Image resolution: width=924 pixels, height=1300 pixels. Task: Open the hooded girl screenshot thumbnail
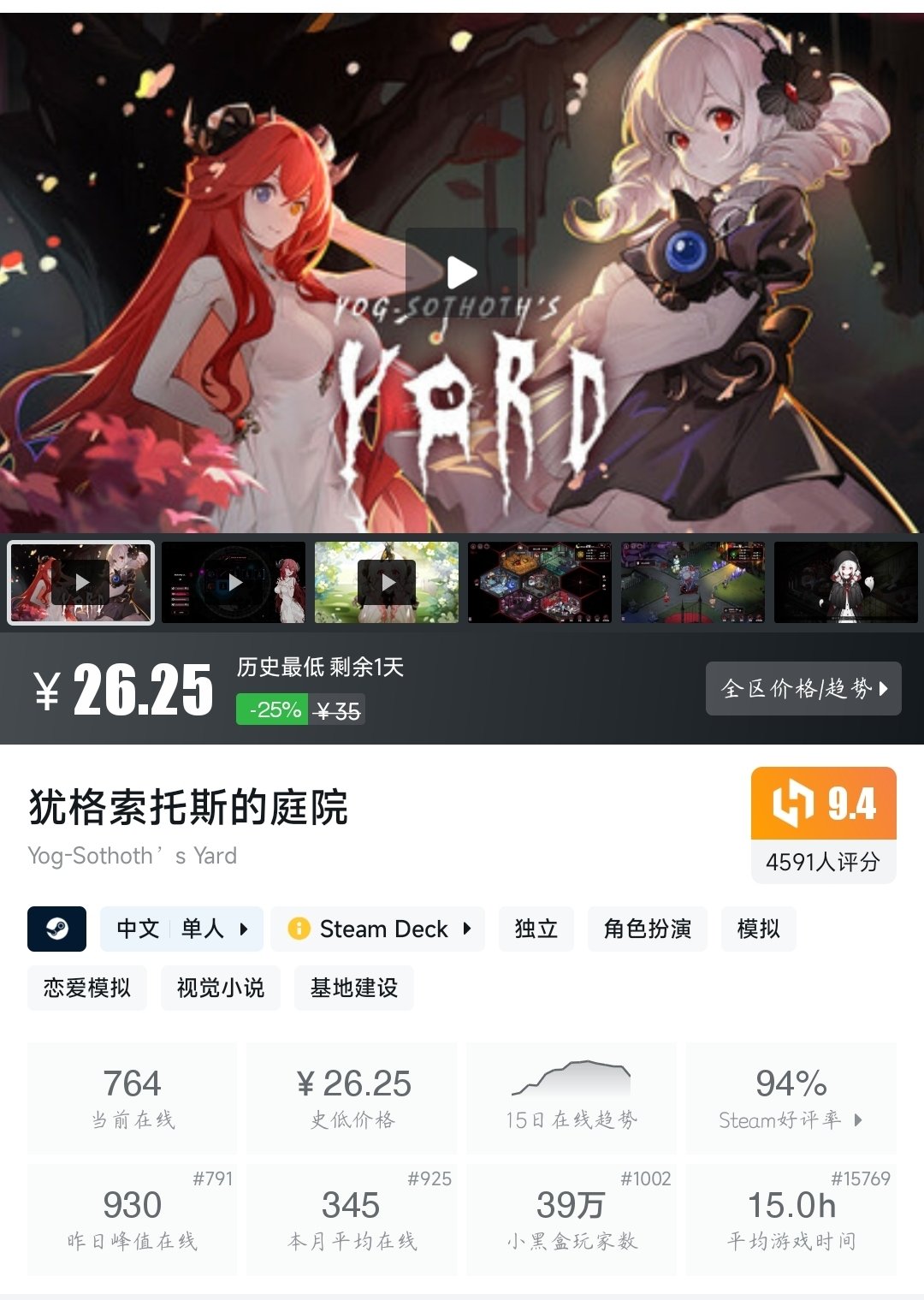845,583
